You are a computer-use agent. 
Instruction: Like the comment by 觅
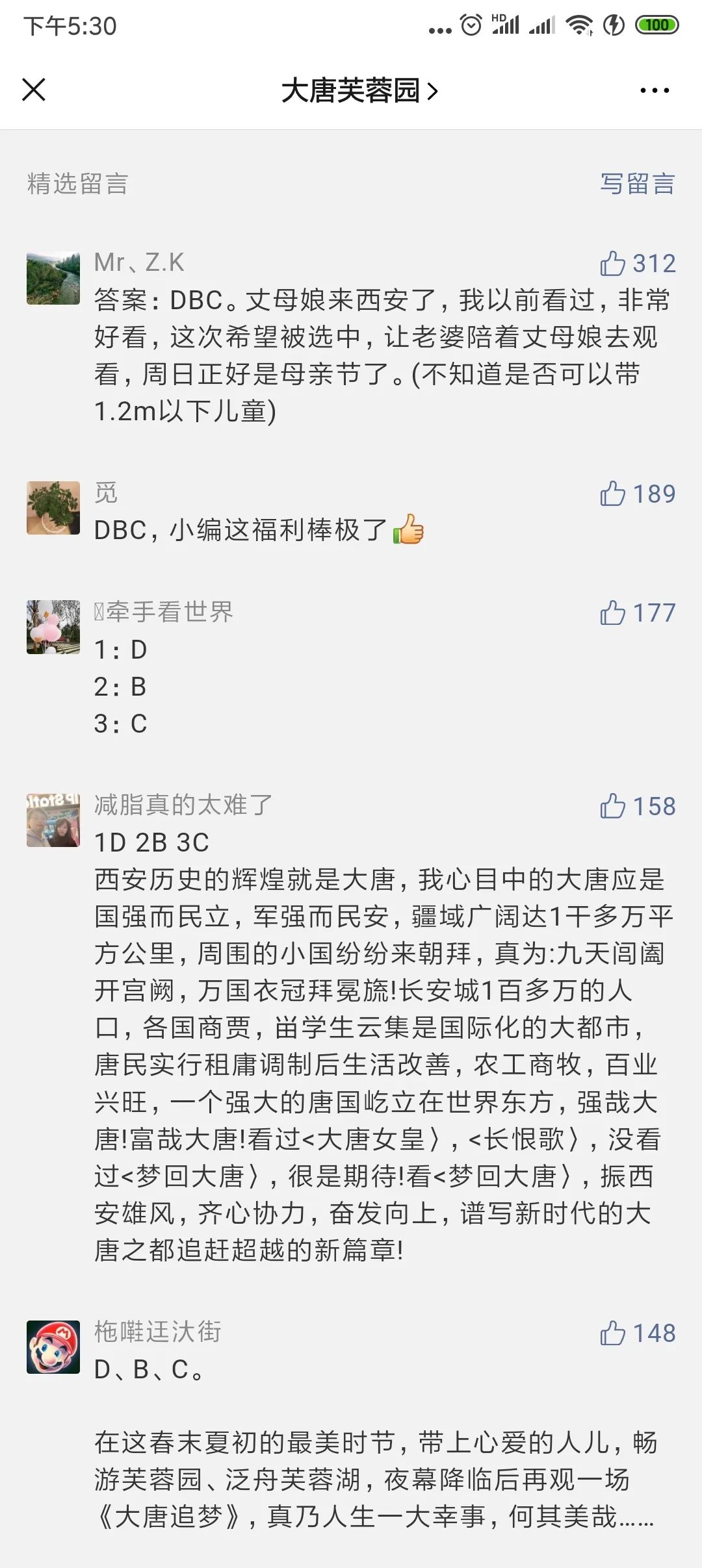tap(638, 494)
